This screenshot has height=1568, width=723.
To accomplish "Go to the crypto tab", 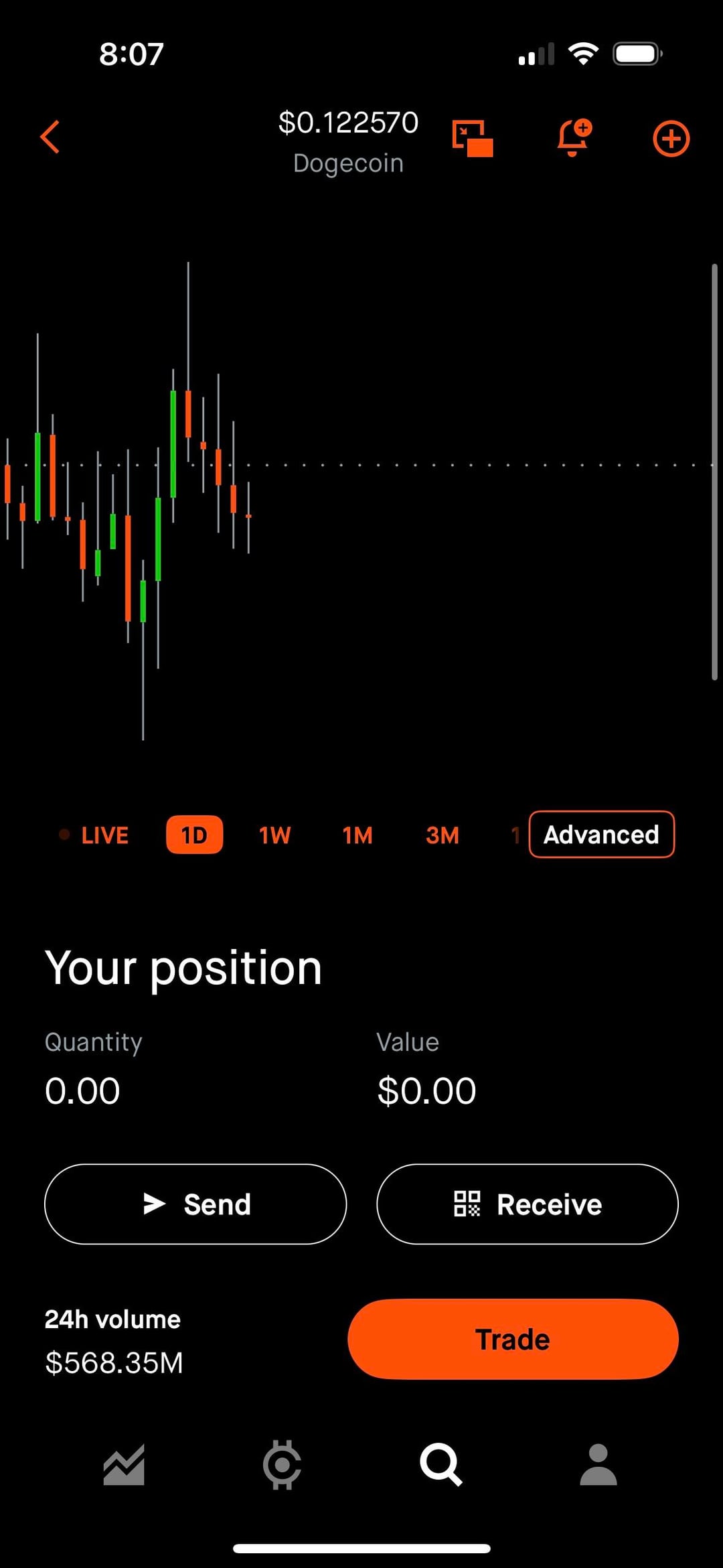I will (x=282, y=1465).
